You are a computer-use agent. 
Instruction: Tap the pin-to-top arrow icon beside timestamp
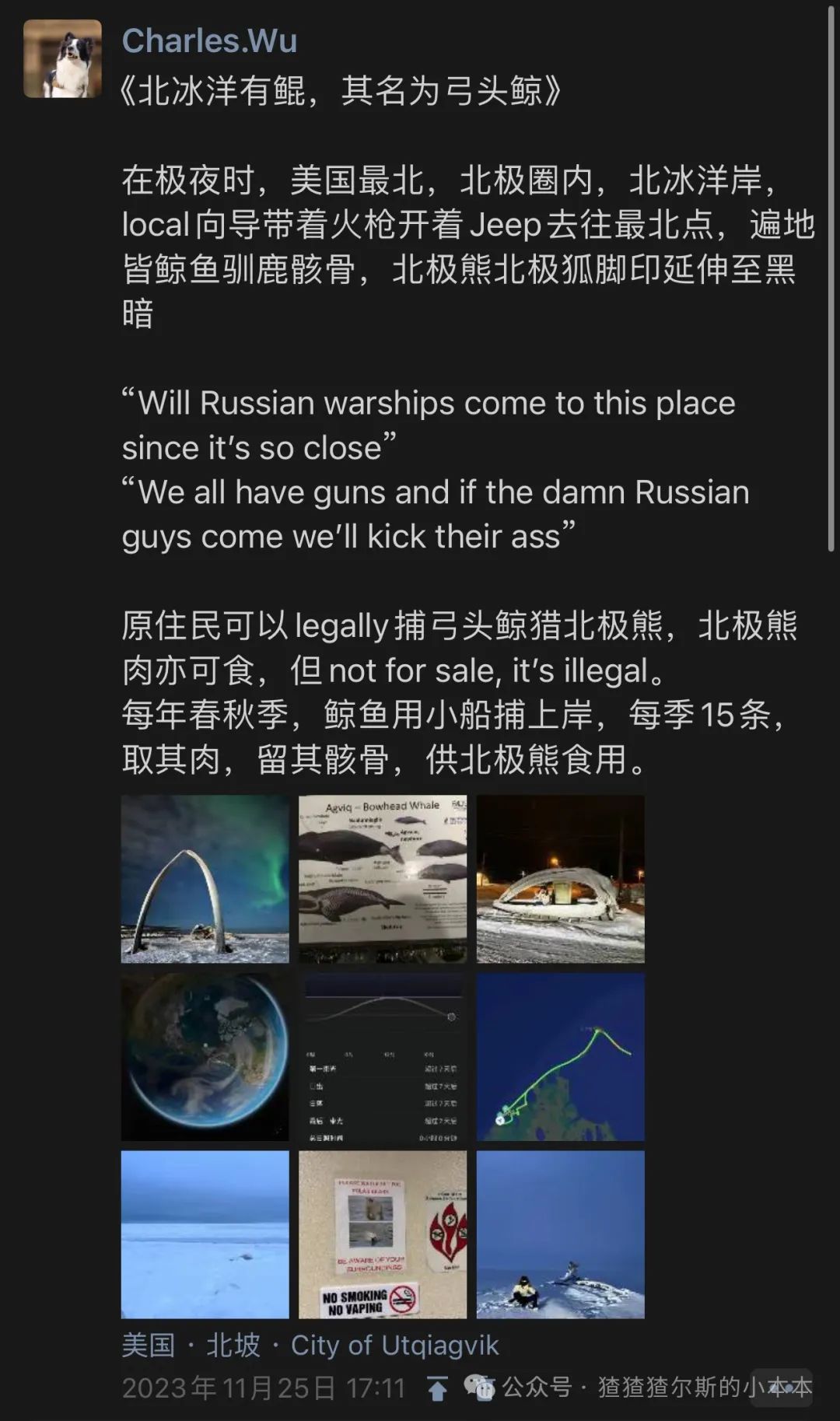[x=438, y=1388]
